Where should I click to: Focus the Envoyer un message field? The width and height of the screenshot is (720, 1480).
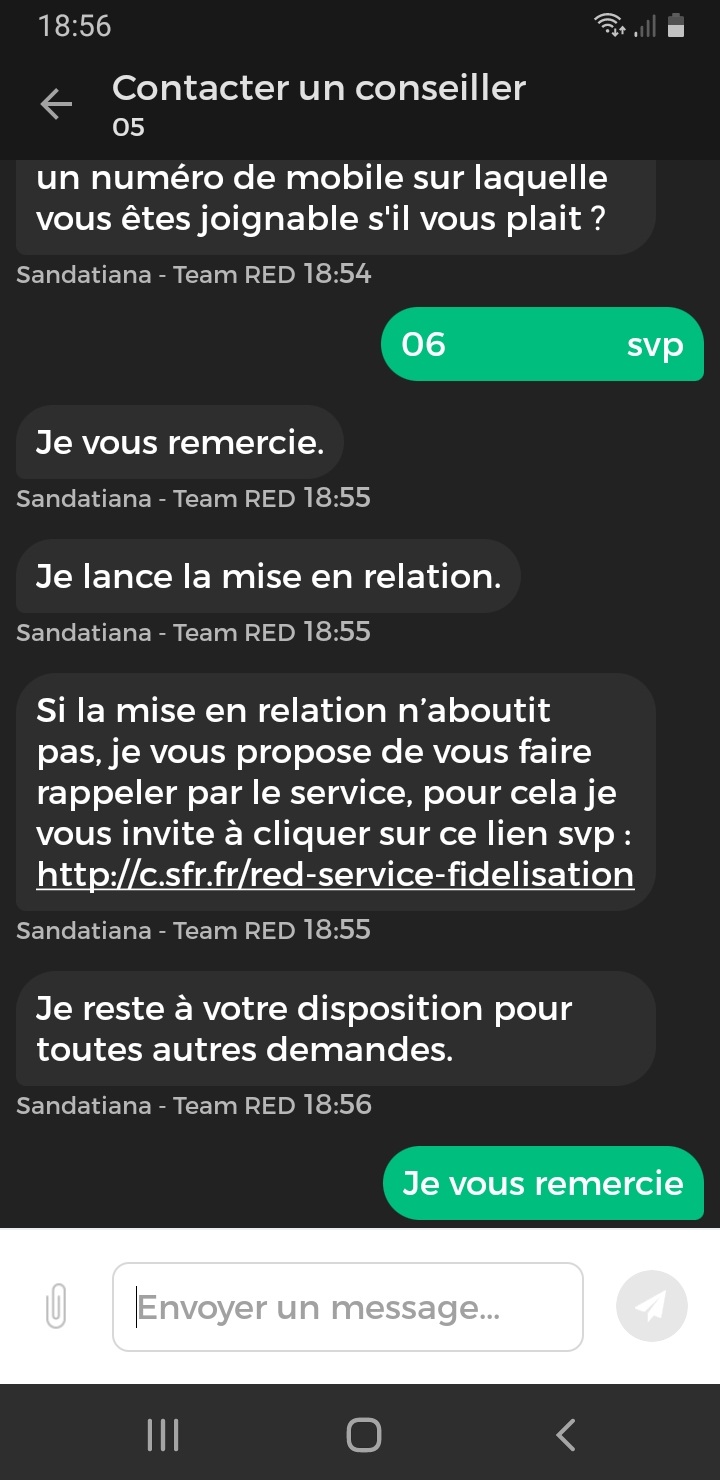(347, 1307)
